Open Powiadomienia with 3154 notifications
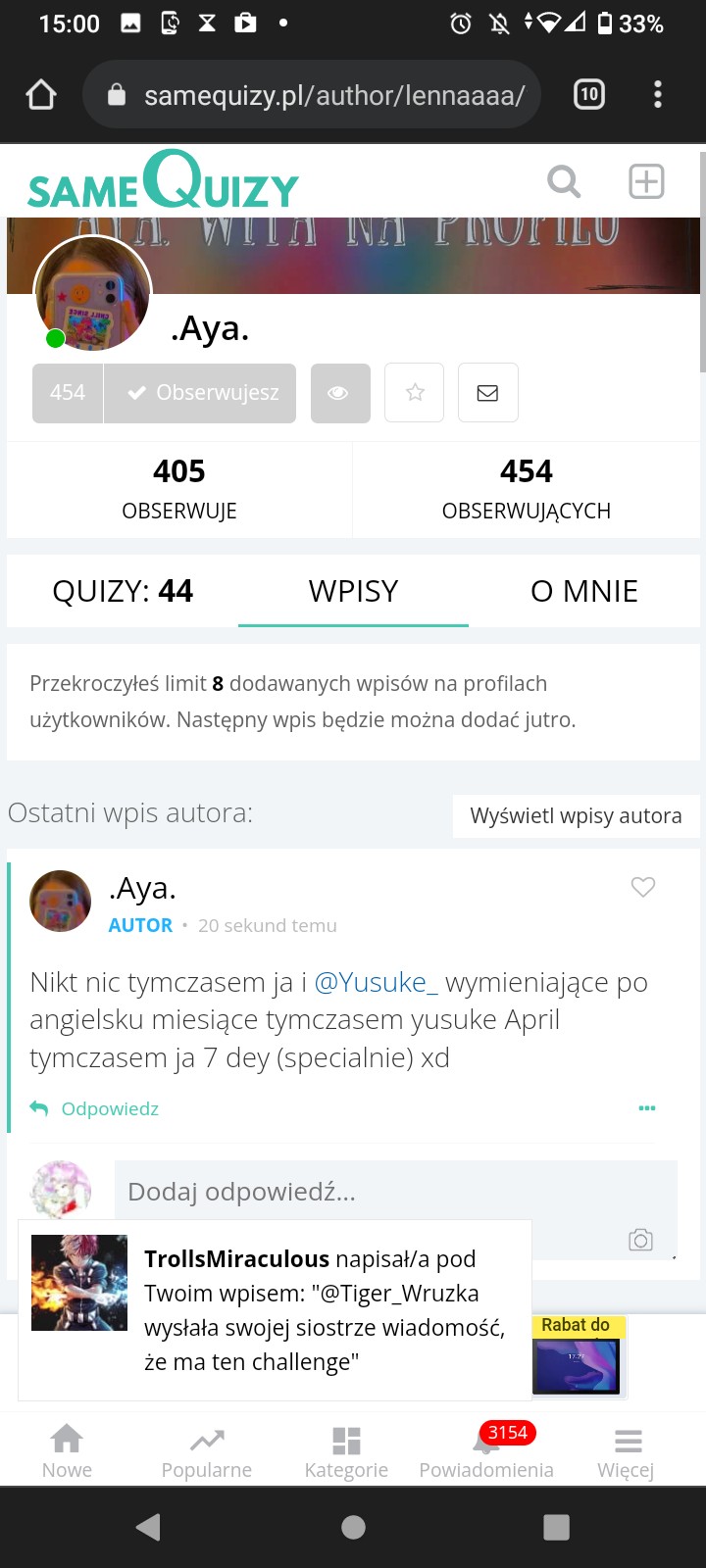Screen dimensions: 706x1568 (486, 1451)
